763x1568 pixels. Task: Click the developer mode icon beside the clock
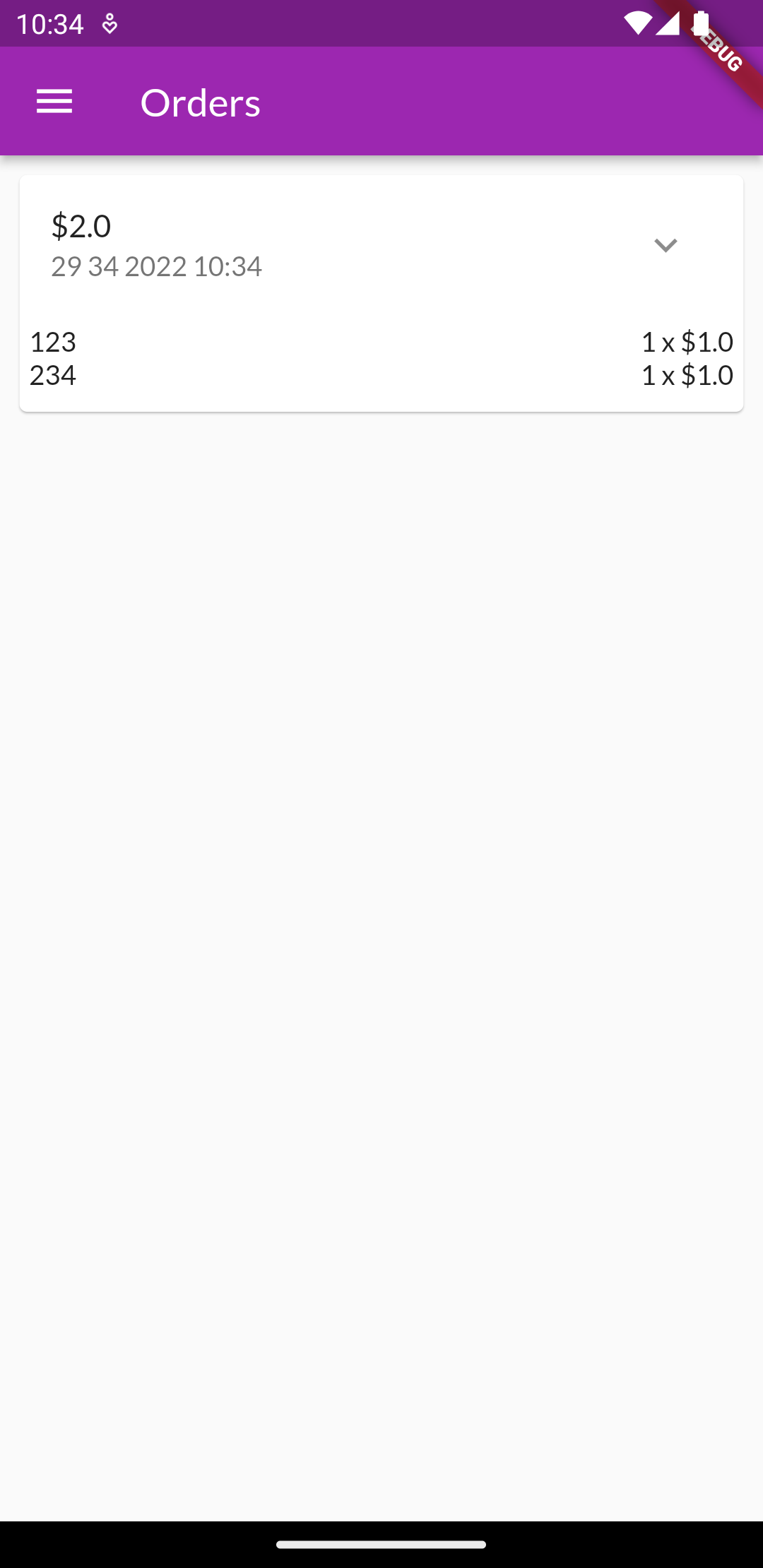click(110, 23)
